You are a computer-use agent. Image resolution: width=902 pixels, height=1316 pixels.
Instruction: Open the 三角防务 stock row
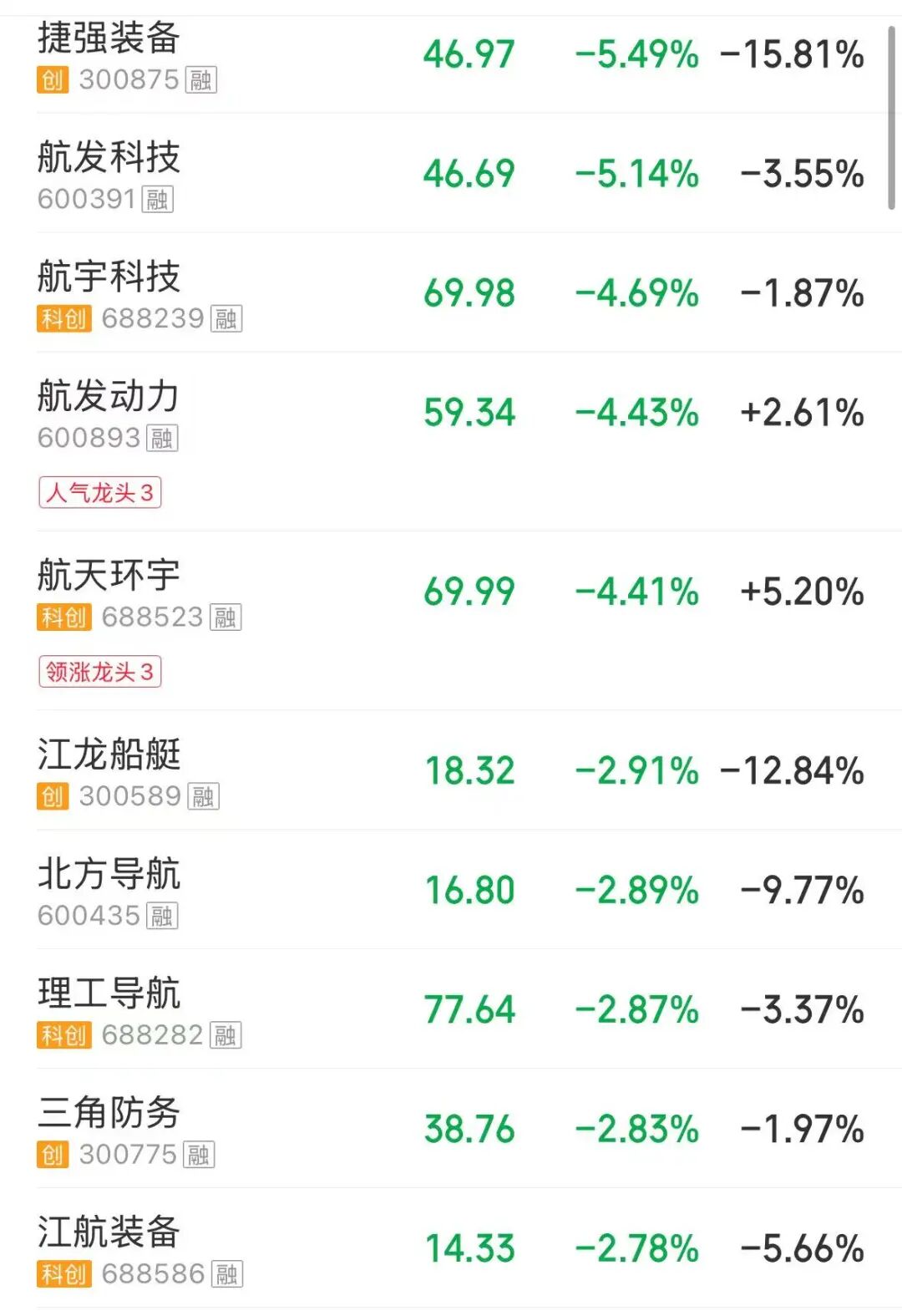pos(109,1114)
